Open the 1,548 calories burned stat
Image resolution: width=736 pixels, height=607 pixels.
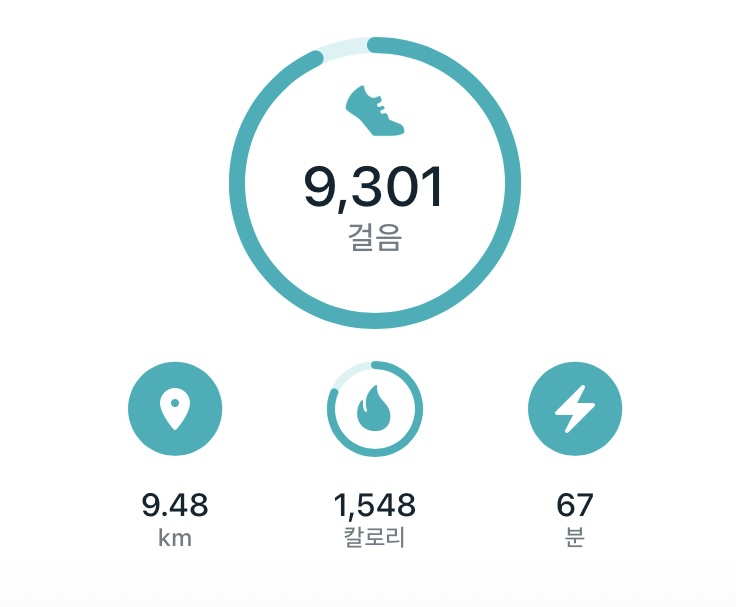375,409
